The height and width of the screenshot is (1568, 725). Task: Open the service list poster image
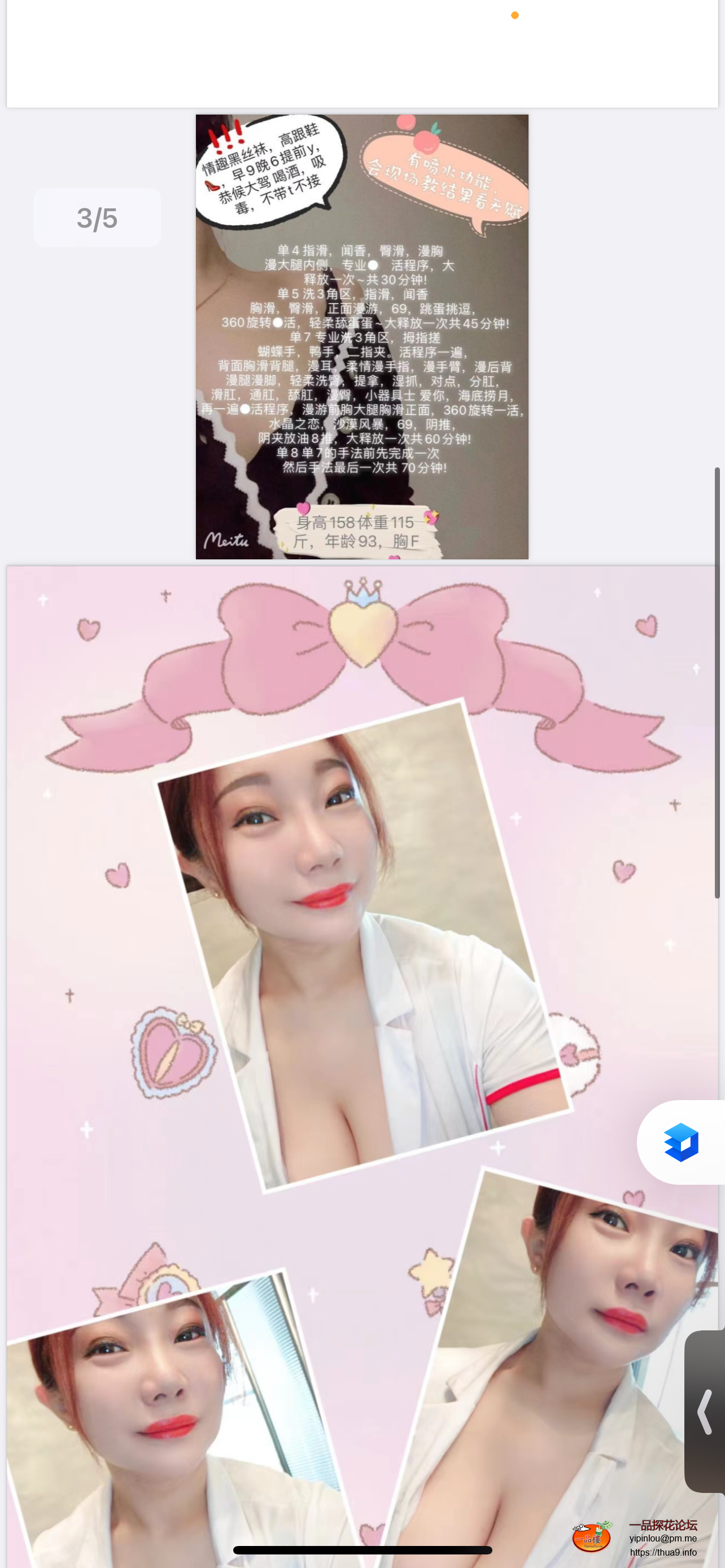click(x=361, y=336)
